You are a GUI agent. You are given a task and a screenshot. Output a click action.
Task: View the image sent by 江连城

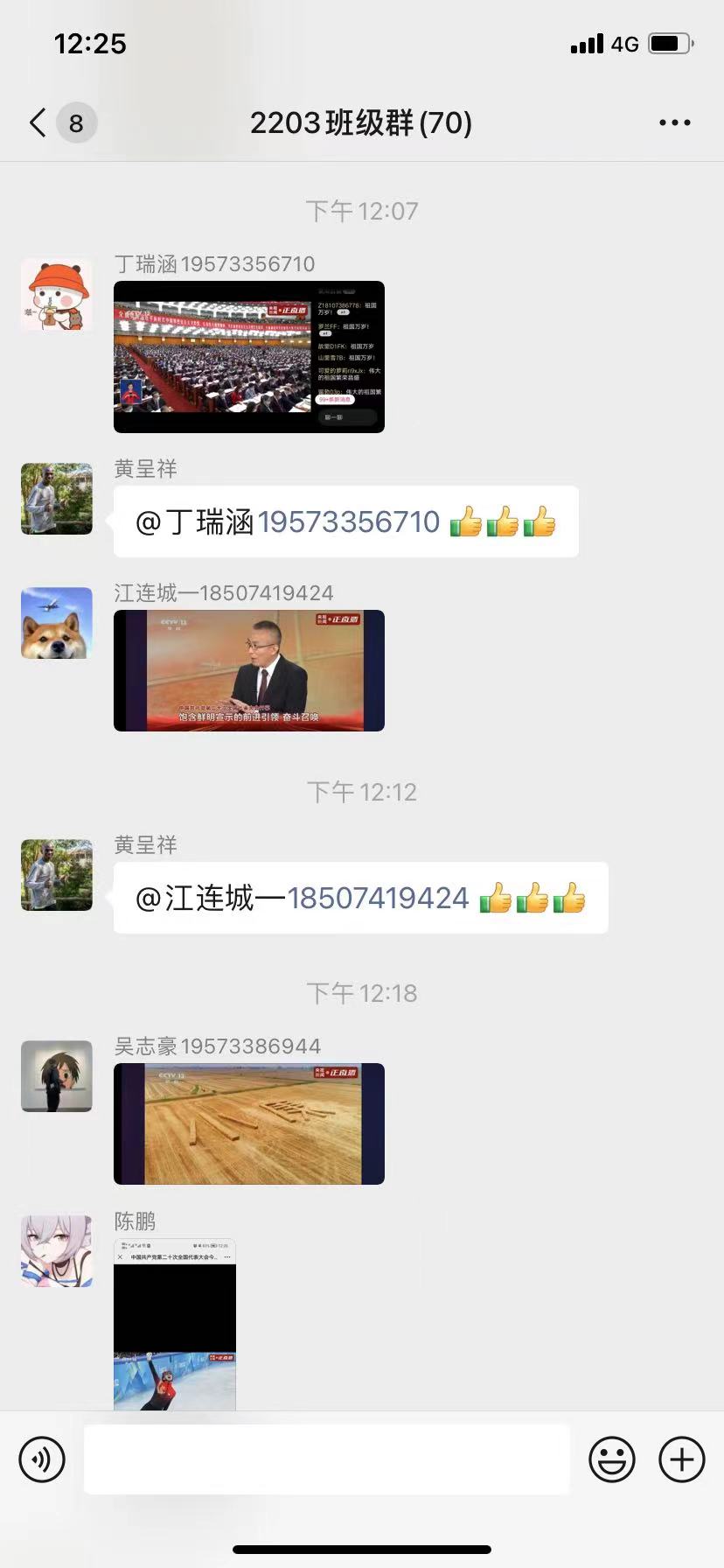[x=249, y=670]
